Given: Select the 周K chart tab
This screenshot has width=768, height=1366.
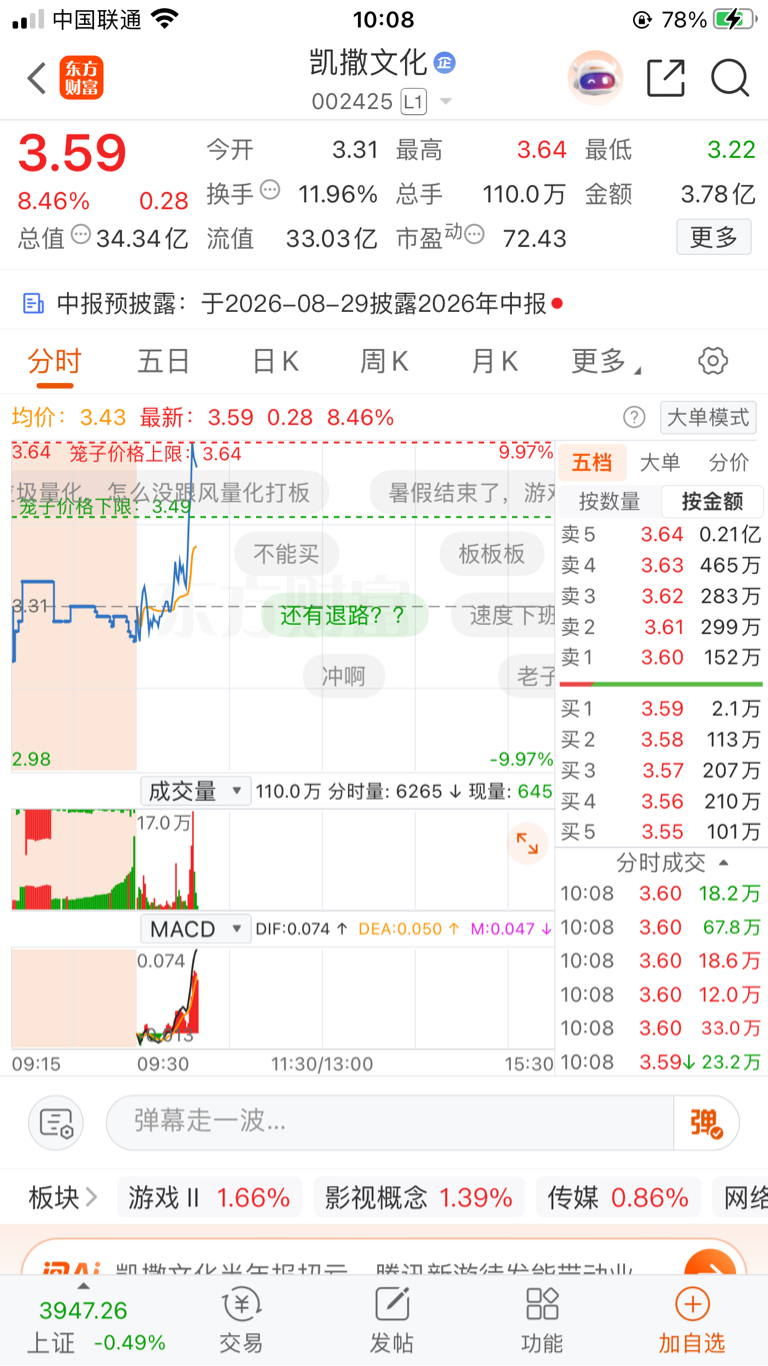Looking at the screenshot, I should point(384,361).
